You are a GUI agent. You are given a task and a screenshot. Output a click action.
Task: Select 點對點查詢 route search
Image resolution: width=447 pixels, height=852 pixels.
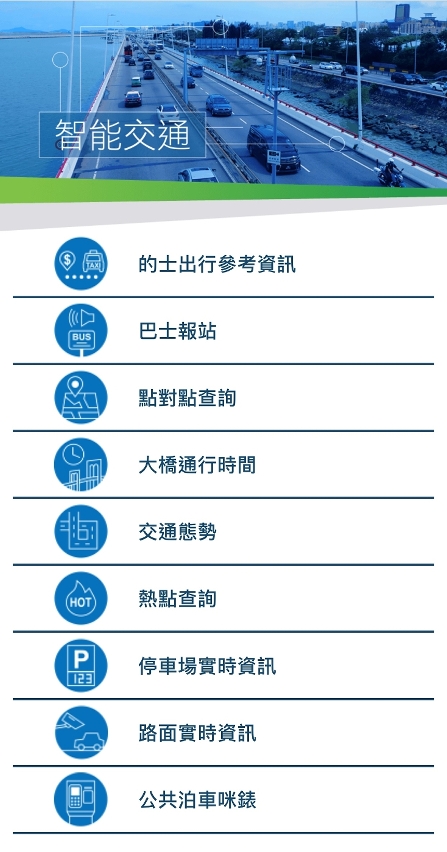click(x=223, y=398)
